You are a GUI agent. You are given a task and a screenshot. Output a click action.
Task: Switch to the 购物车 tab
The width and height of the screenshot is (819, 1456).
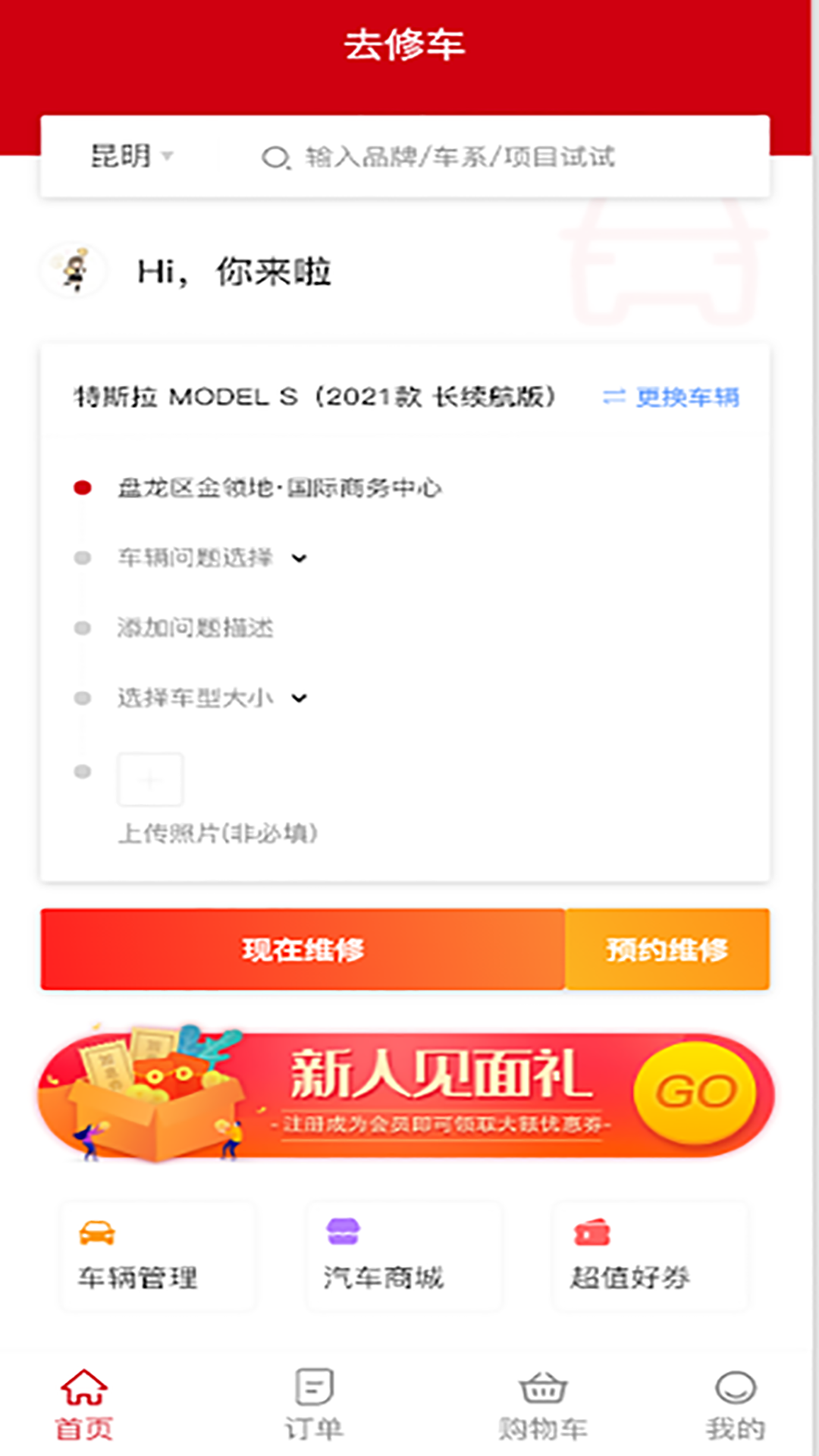[x=543, y=1405]
